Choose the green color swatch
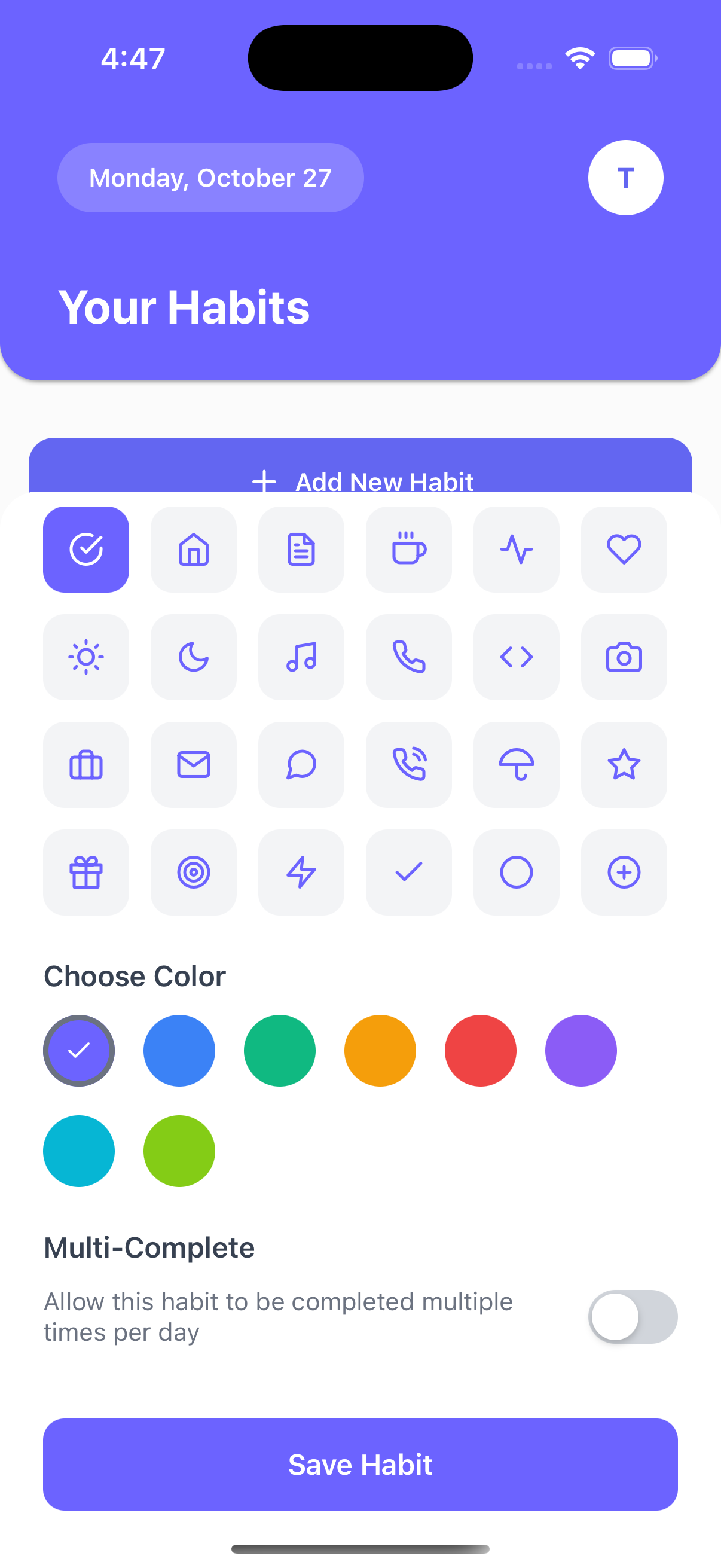This screenshot has height=1568, width=721. pos(279,1050)
